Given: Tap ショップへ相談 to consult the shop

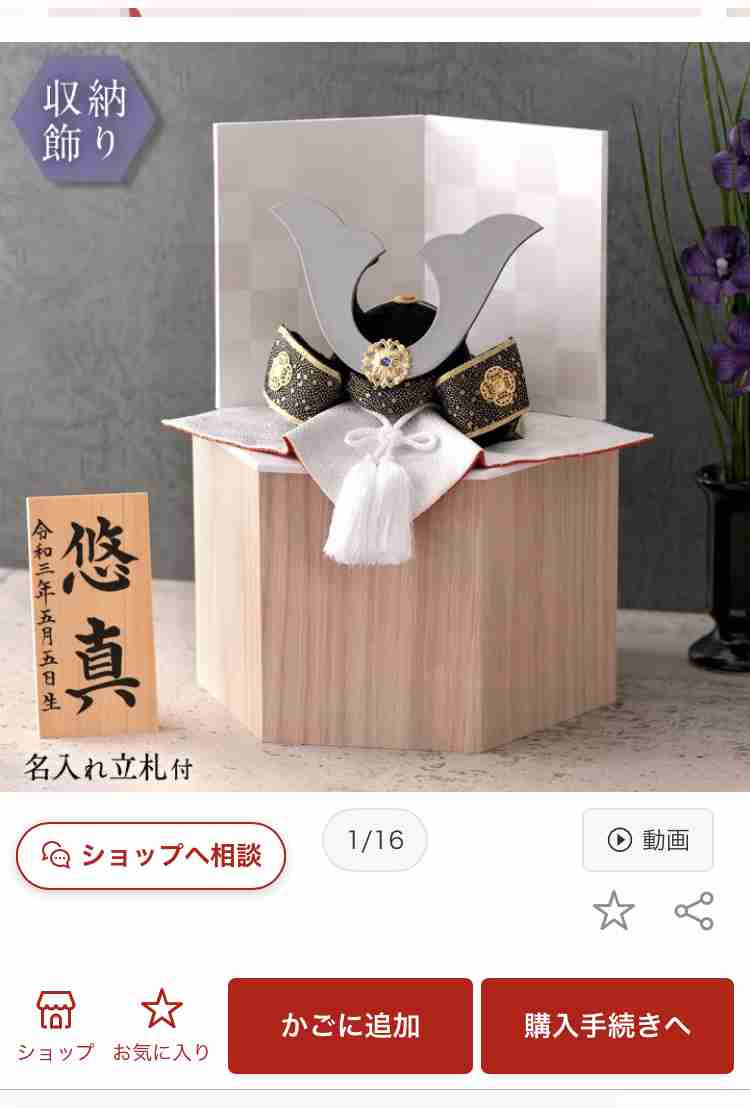Looking at the screenshot, I should pos(151,856).
